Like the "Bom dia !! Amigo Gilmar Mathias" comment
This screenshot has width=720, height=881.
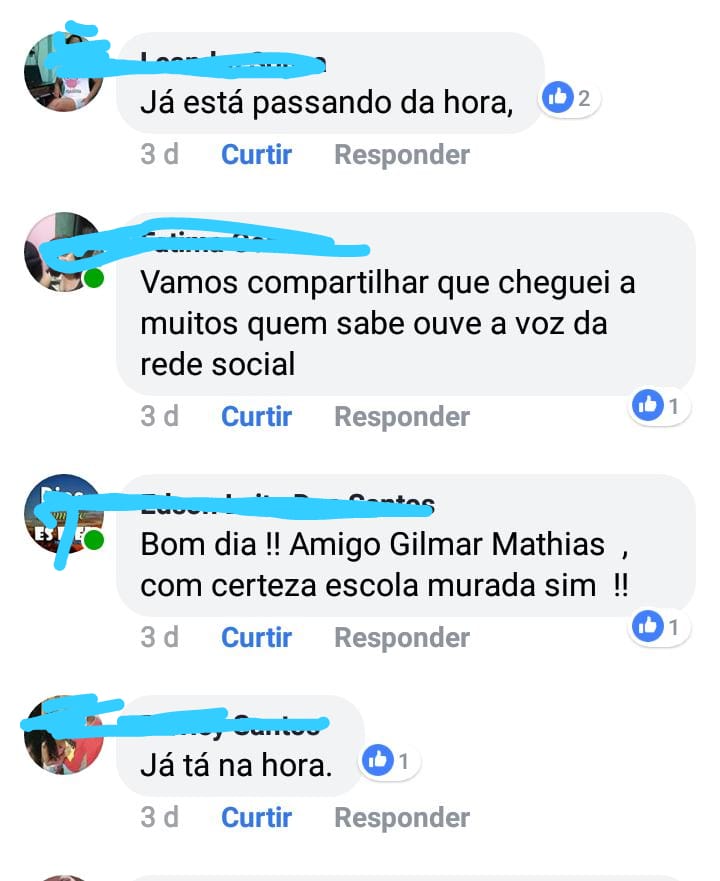pyautogui.click(x=256, y=638)
